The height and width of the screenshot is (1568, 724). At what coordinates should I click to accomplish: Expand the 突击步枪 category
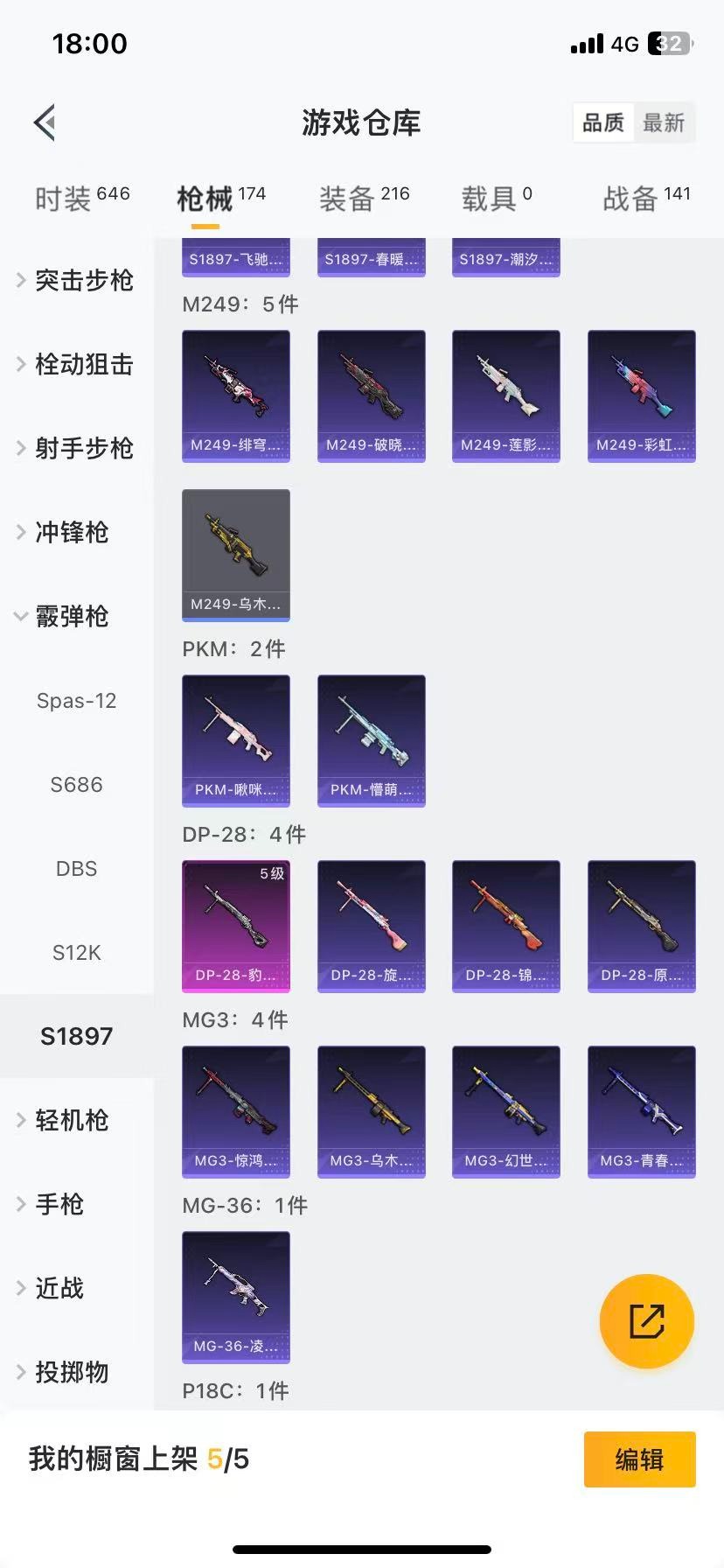point(75,281)
